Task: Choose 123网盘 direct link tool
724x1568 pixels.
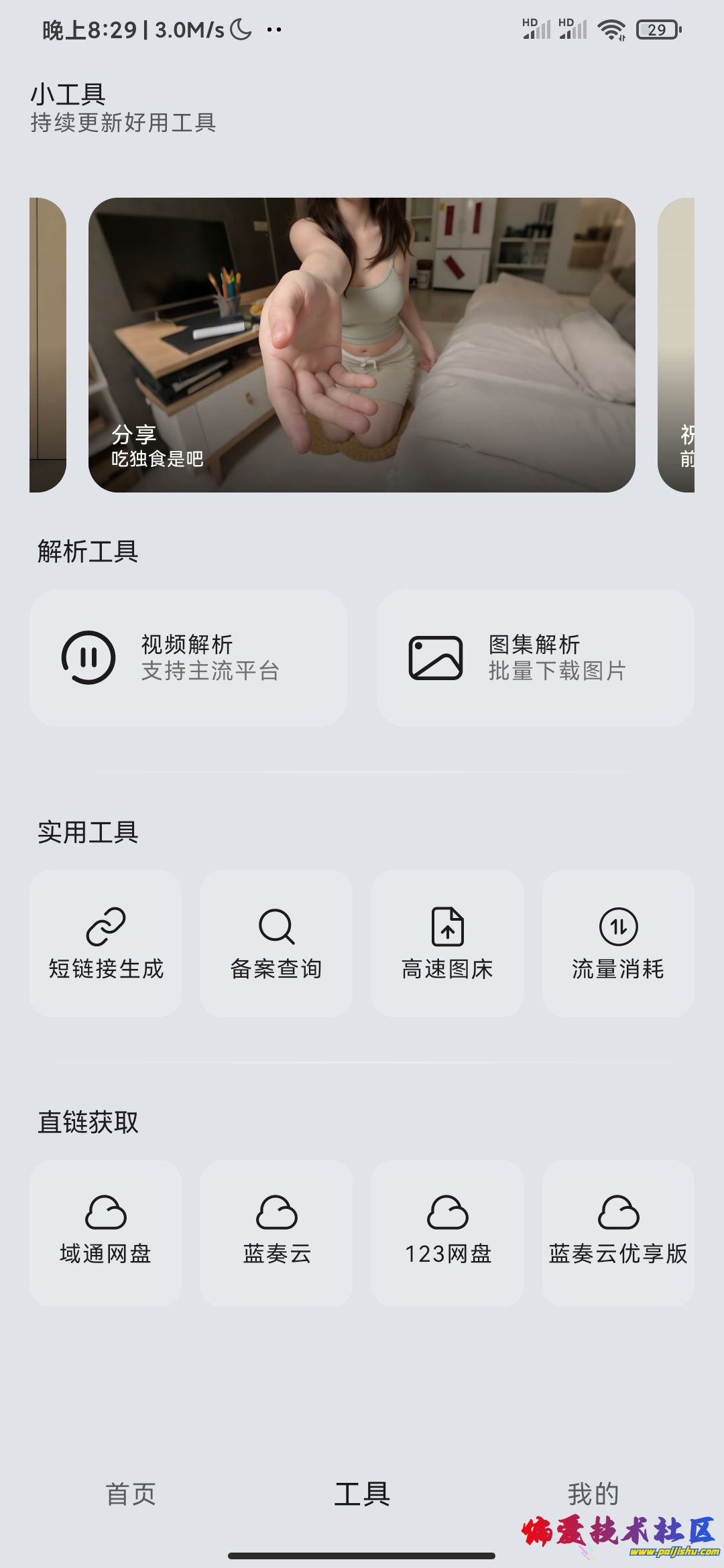Action: 447,1233
